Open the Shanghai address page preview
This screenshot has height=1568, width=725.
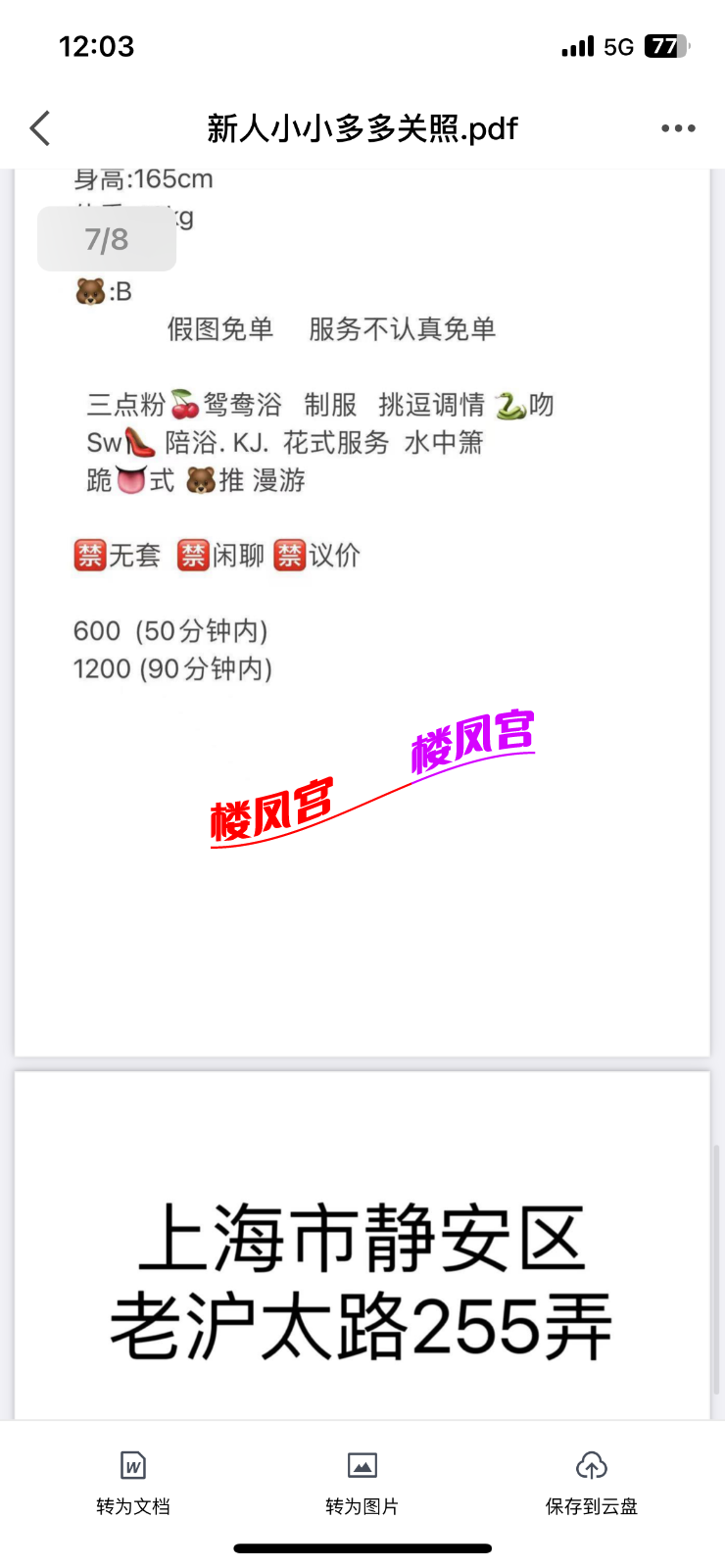362,1274
